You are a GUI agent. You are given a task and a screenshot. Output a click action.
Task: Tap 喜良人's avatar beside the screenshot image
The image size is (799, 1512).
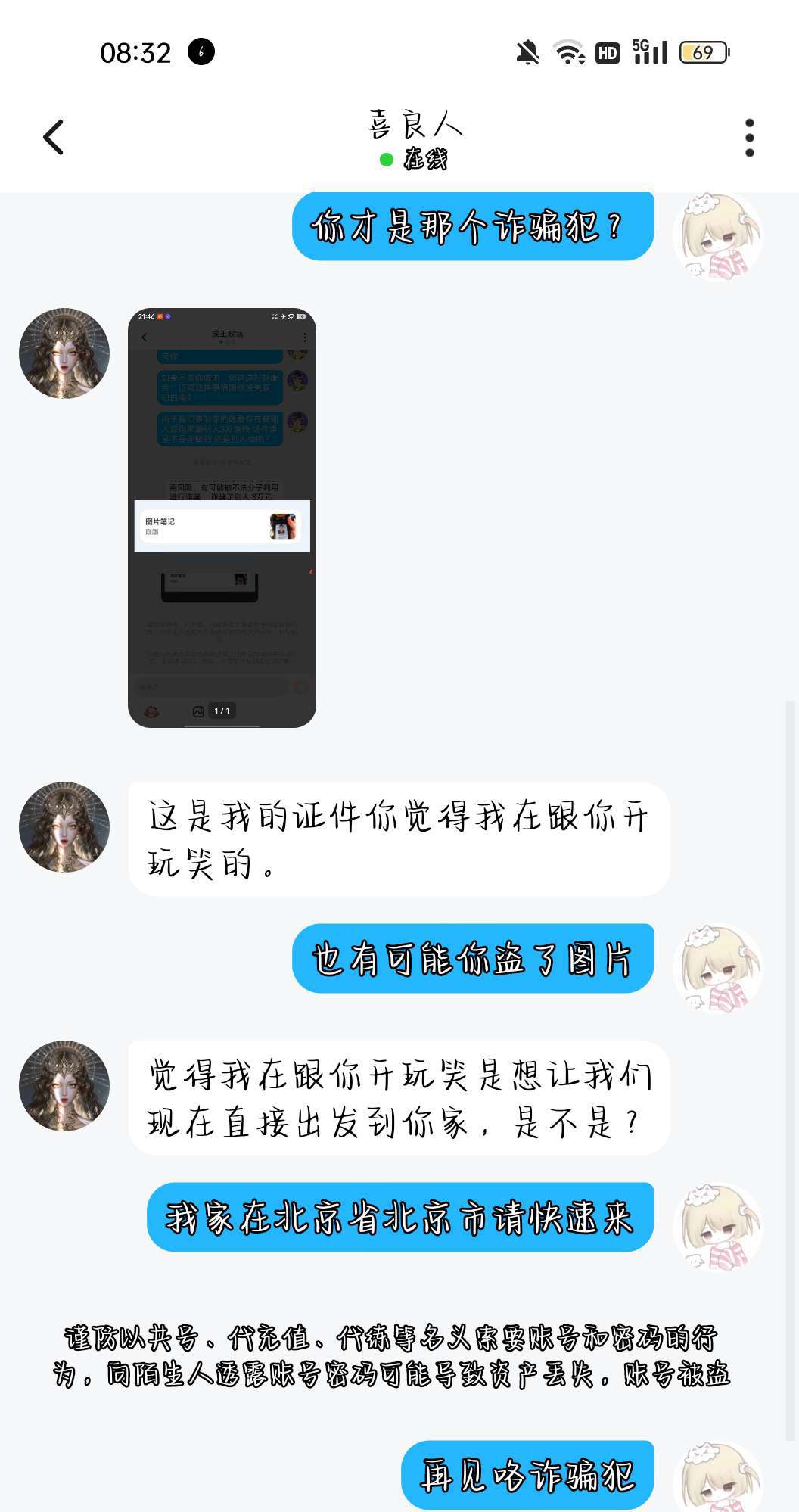point(64,353)
